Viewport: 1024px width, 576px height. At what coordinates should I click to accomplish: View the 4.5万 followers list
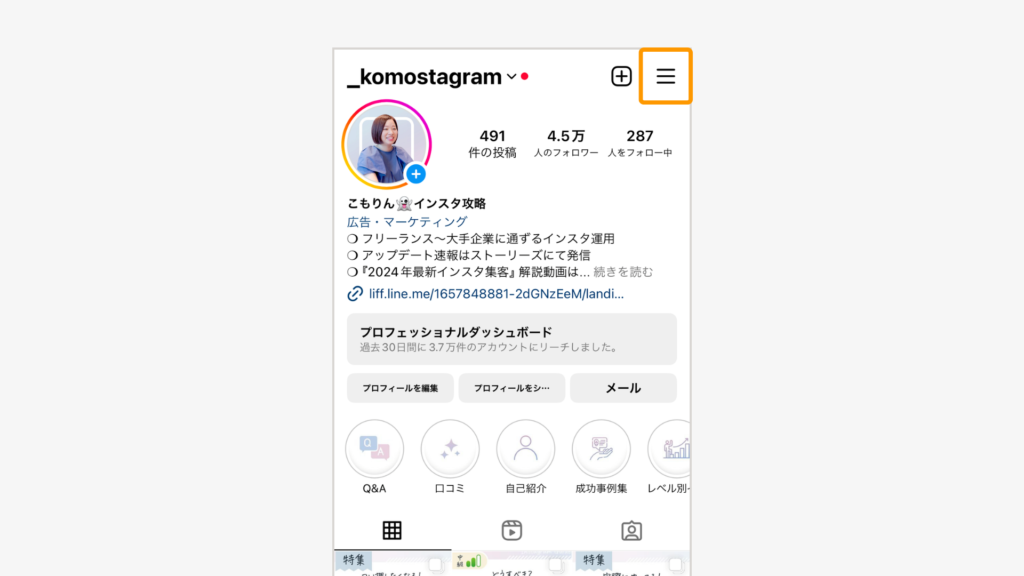565,143
